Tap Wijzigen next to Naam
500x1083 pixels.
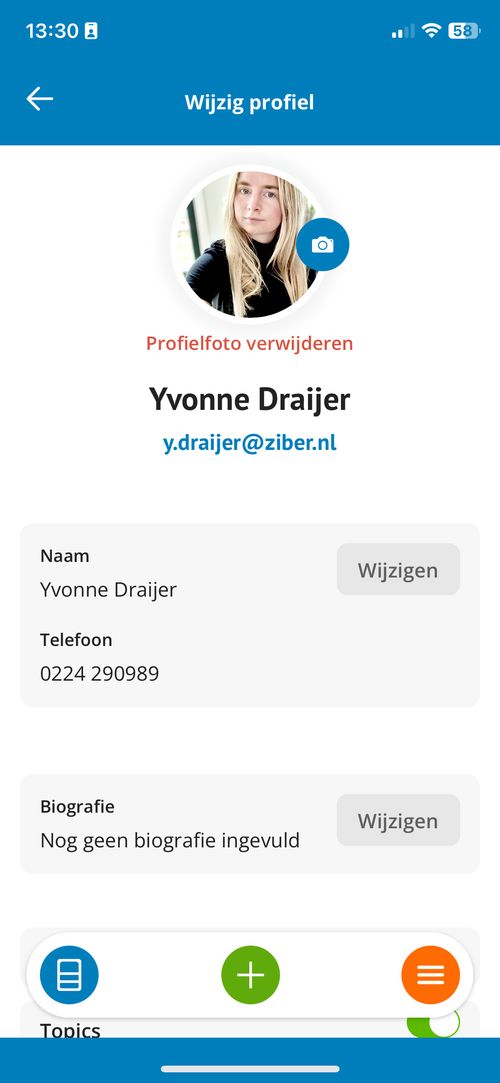pos(398,570)
